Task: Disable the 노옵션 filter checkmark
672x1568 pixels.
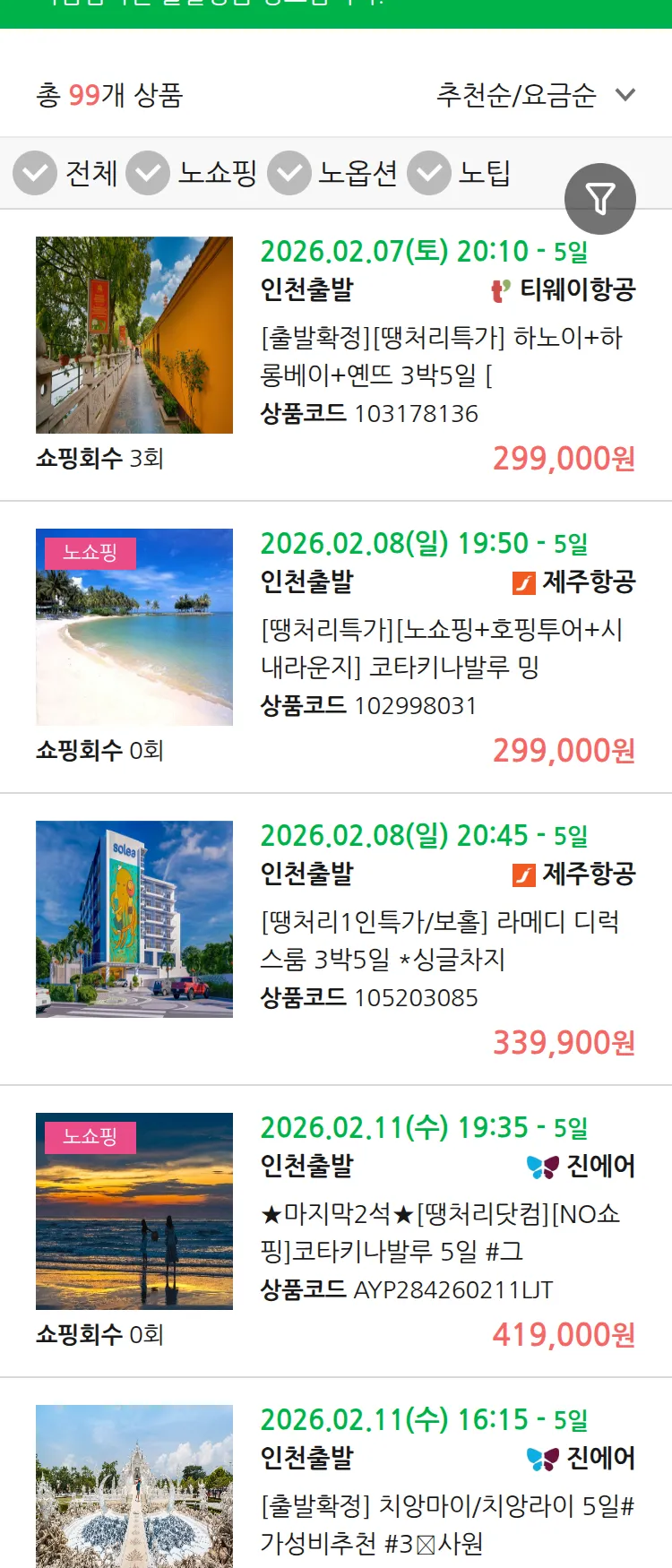Action: tap(289, 172)
